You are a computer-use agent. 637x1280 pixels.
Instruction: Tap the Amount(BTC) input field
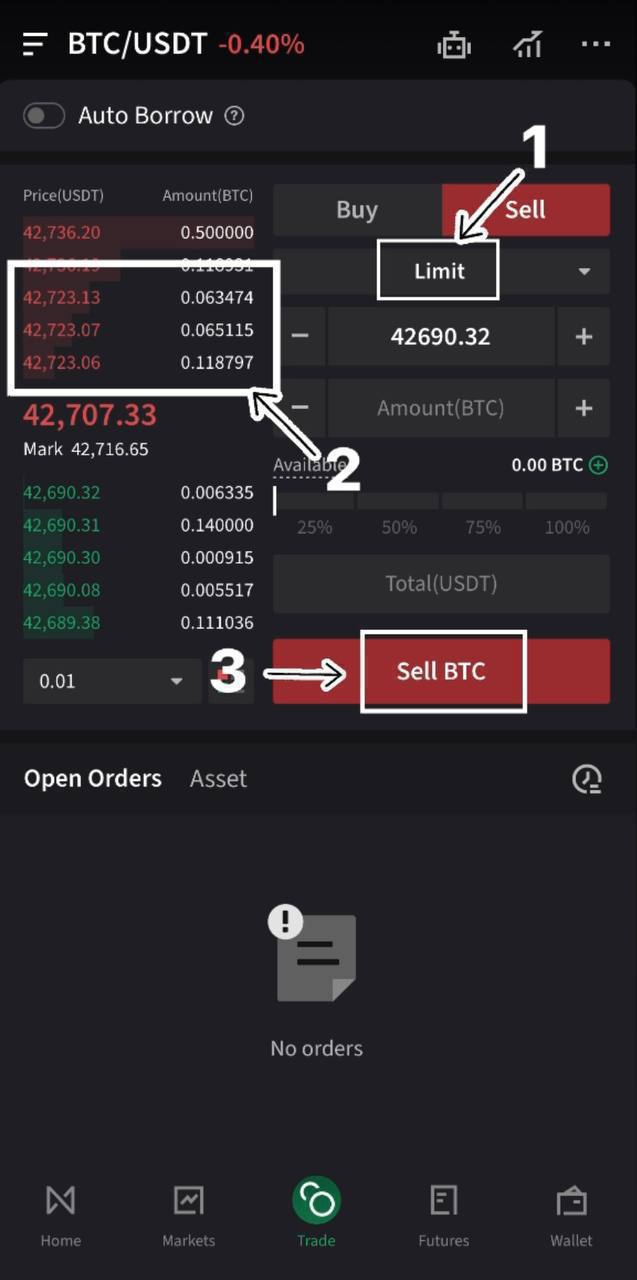(x=440, y=408)
